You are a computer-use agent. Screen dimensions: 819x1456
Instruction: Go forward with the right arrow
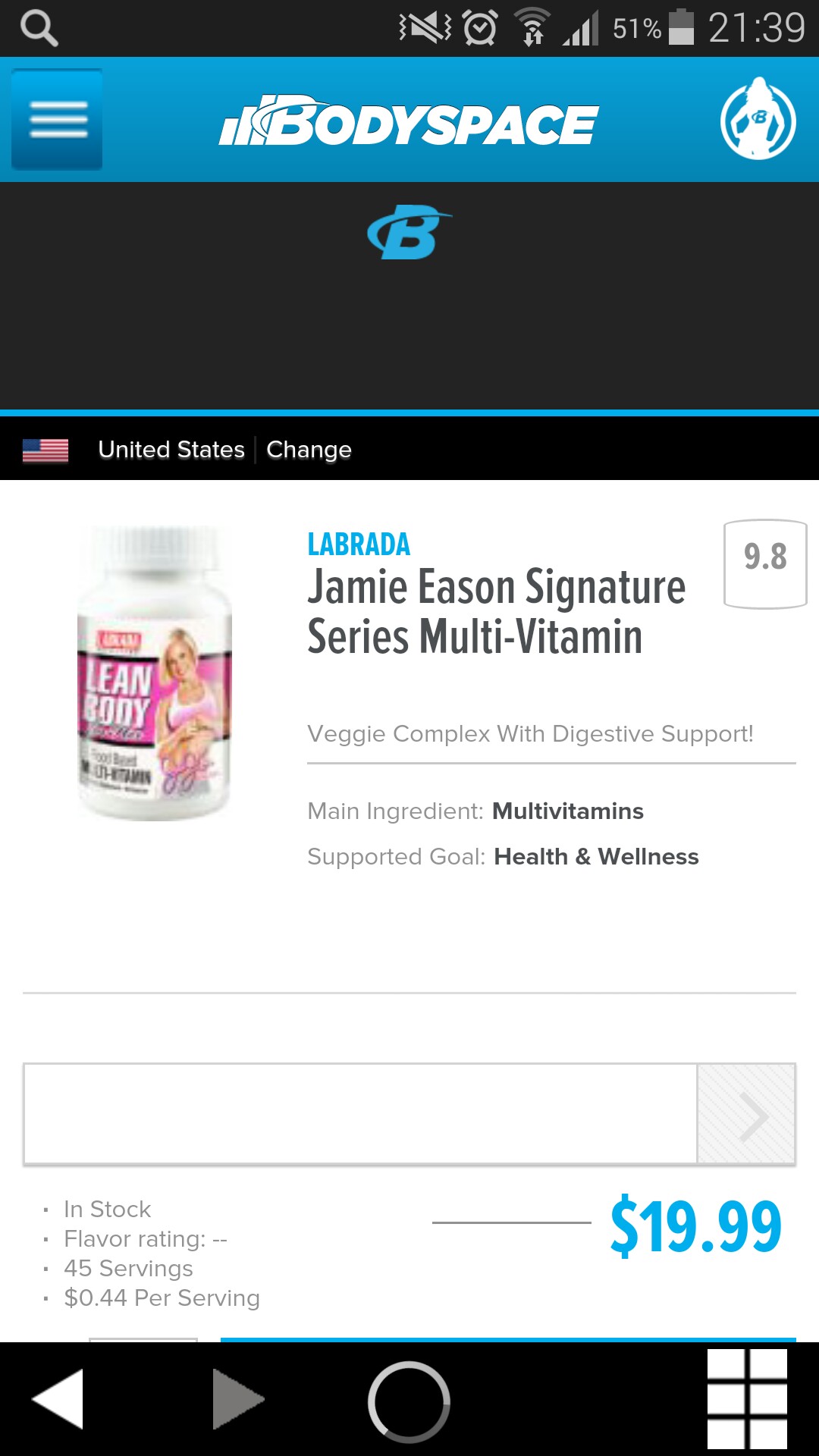click(238, 1399)
